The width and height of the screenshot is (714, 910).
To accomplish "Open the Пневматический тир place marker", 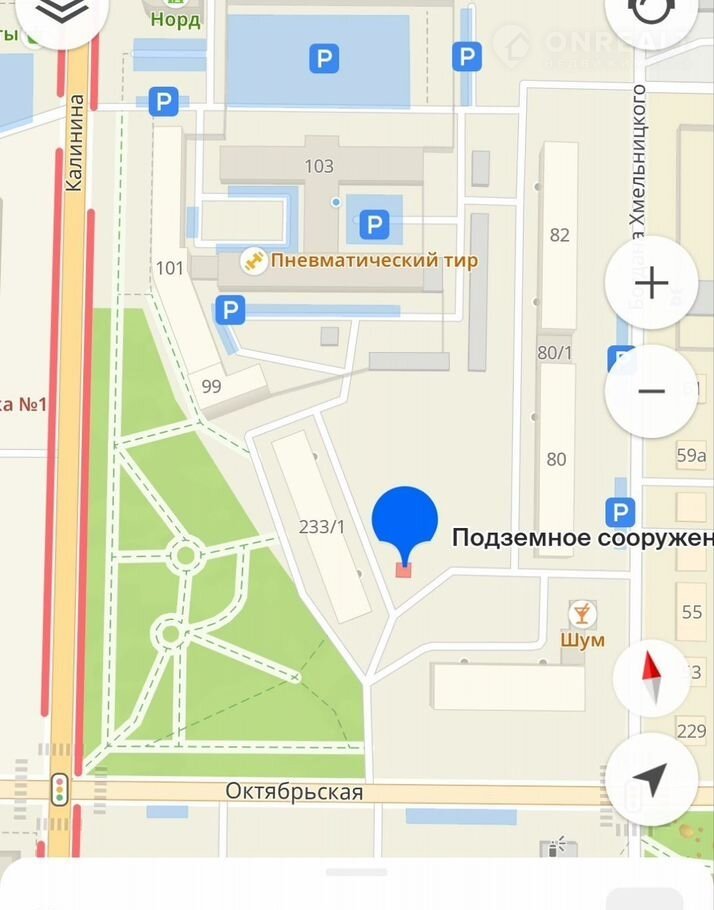I will tap(254, 261).
